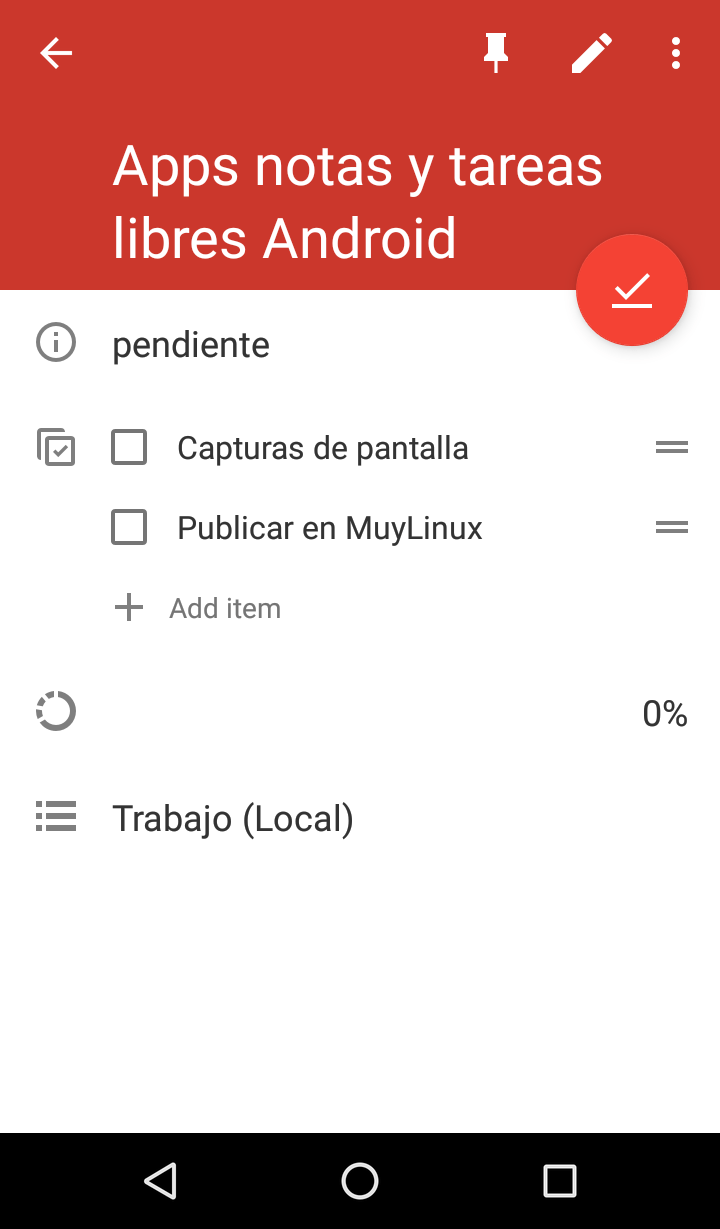The width and height of the screenshot is (720, 1229).
Task: Mark the task as completed
Action: pyautogui.click(x=632, y=290)
